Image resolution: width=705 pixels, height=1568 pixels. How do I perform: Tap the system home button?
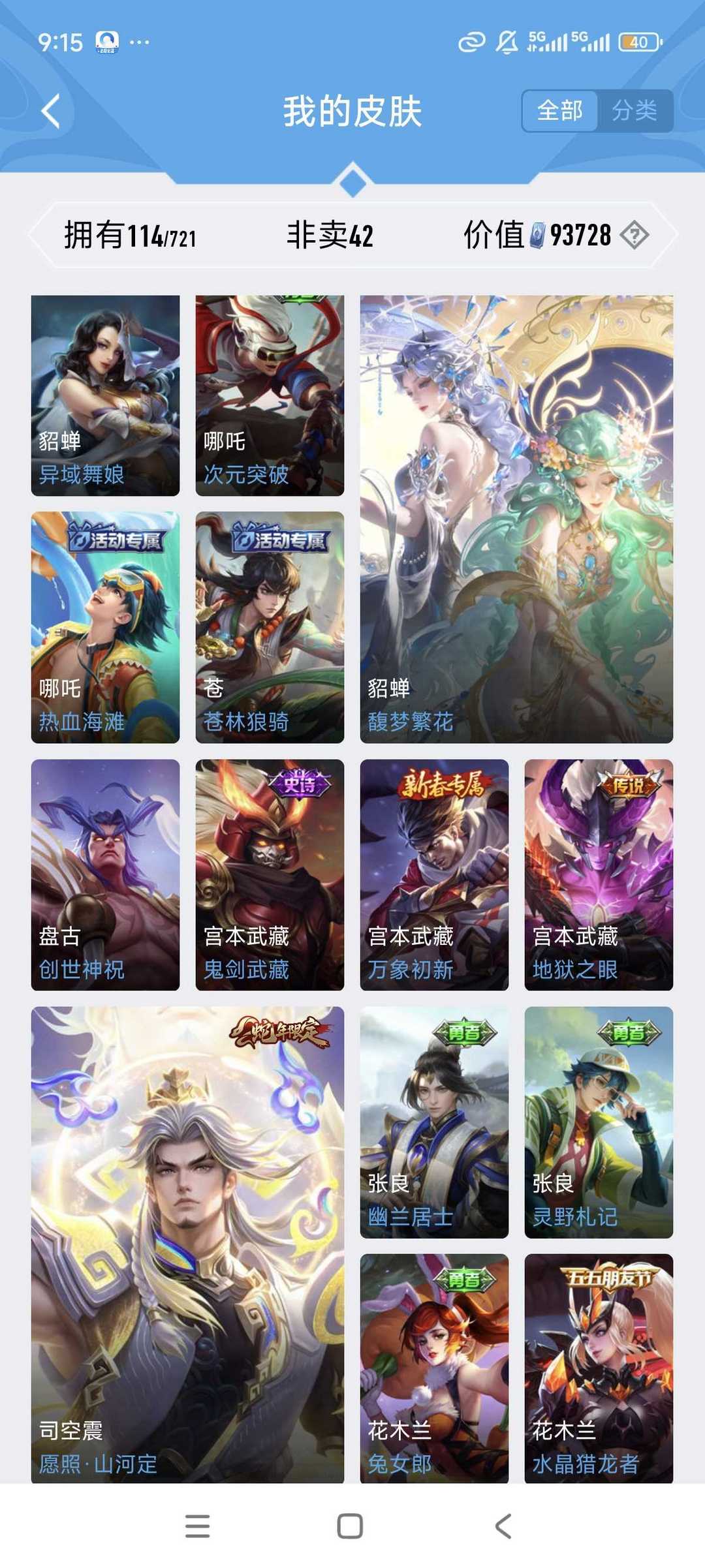pyautogui.click(x=350, y=1526)
